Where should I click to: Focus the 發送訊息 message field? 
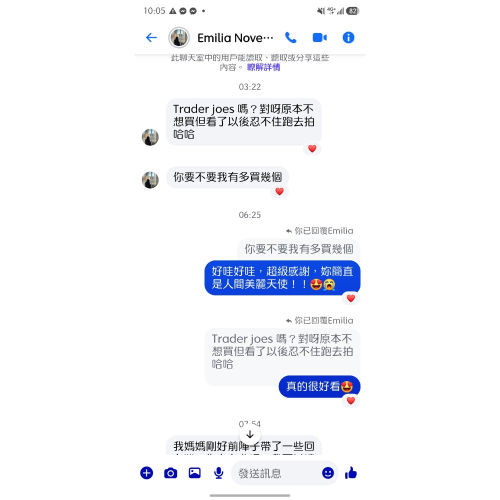coord(276,473)
